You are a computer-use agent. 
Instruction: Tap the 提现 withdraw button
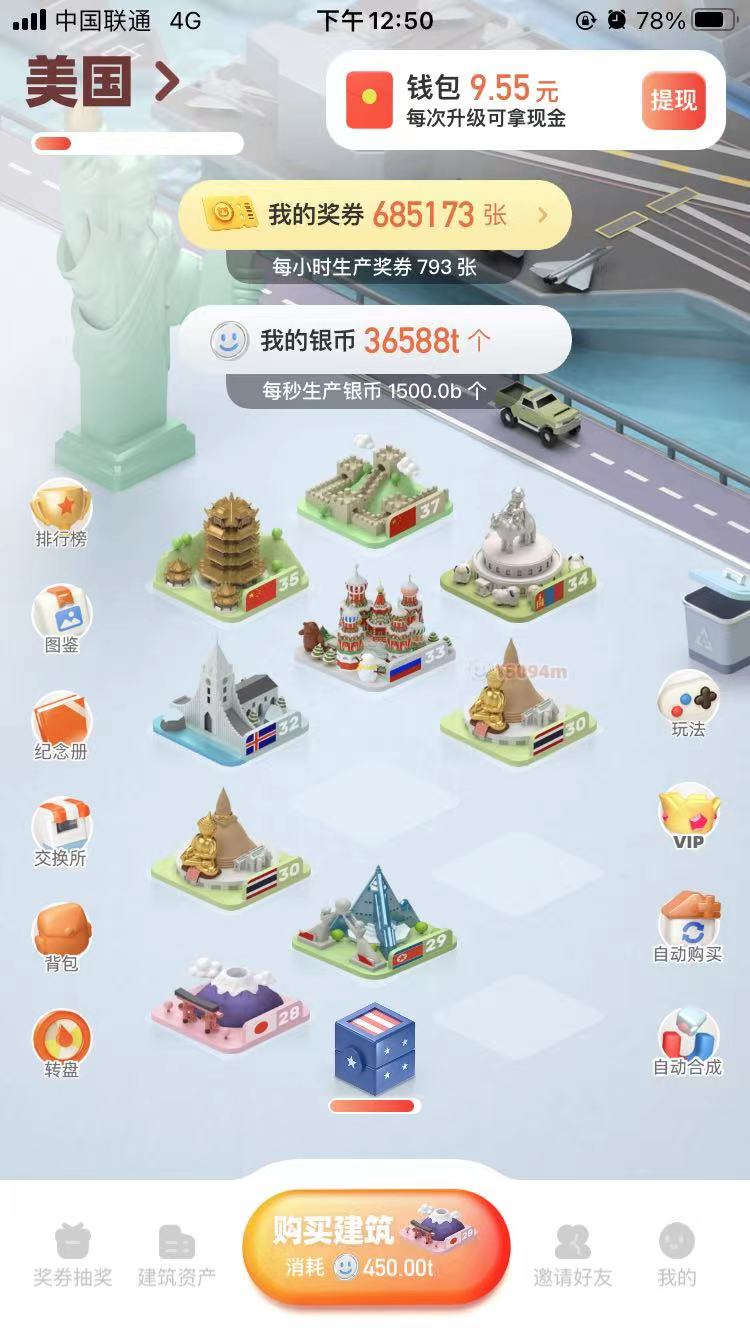click(673, 101)
